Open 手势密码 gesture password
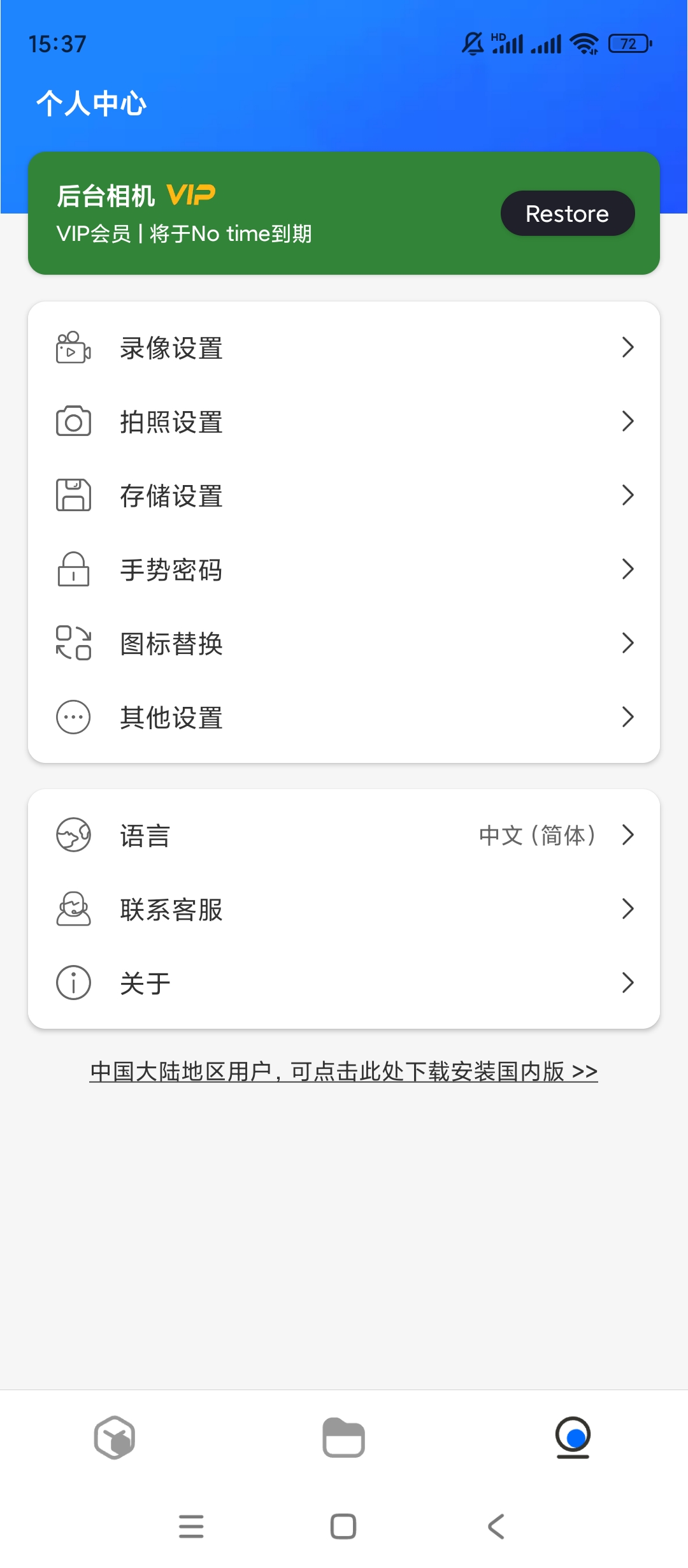688x1568 pixels. tap(344, 570)
